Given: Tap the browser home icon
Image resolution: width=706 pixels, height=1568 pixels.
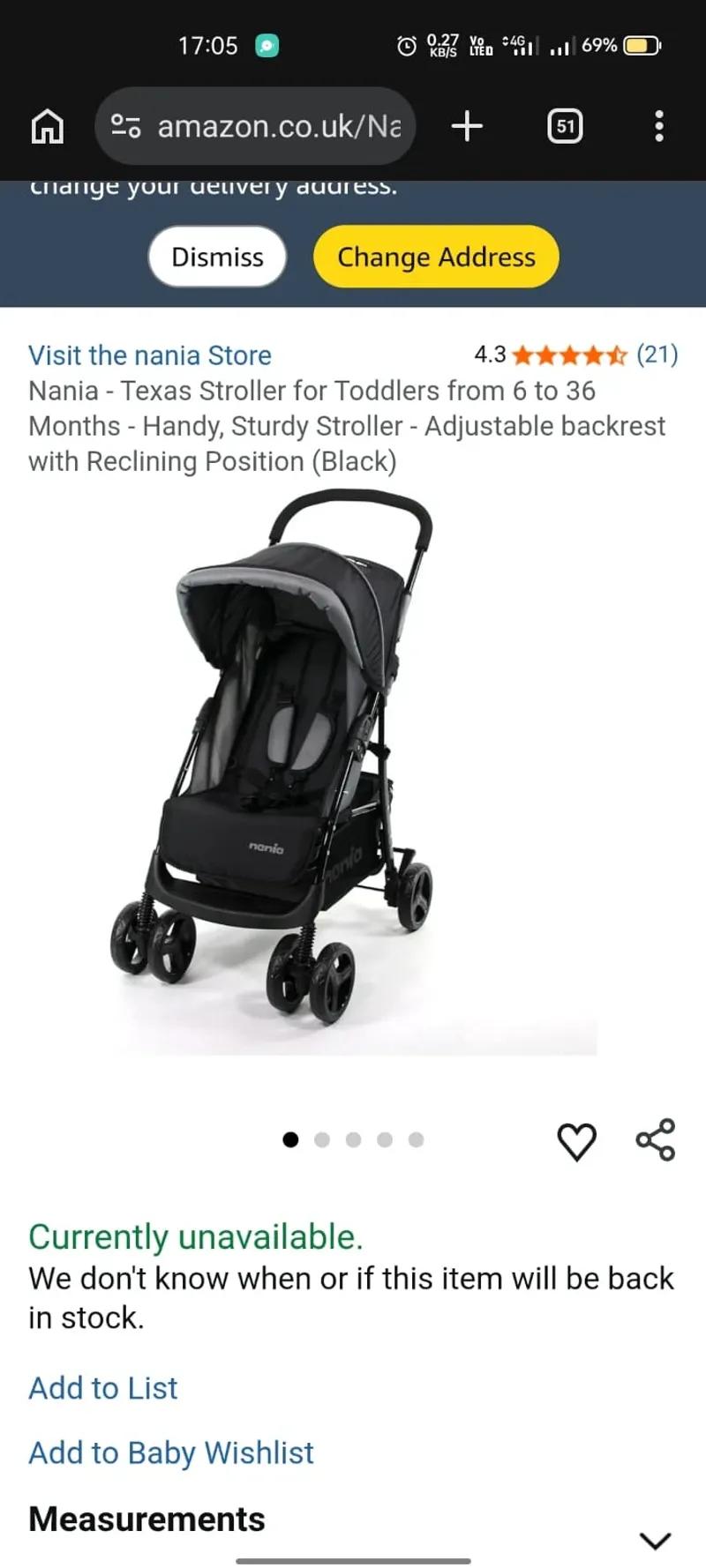Looking at the screenshot, I should coord(47,126).
